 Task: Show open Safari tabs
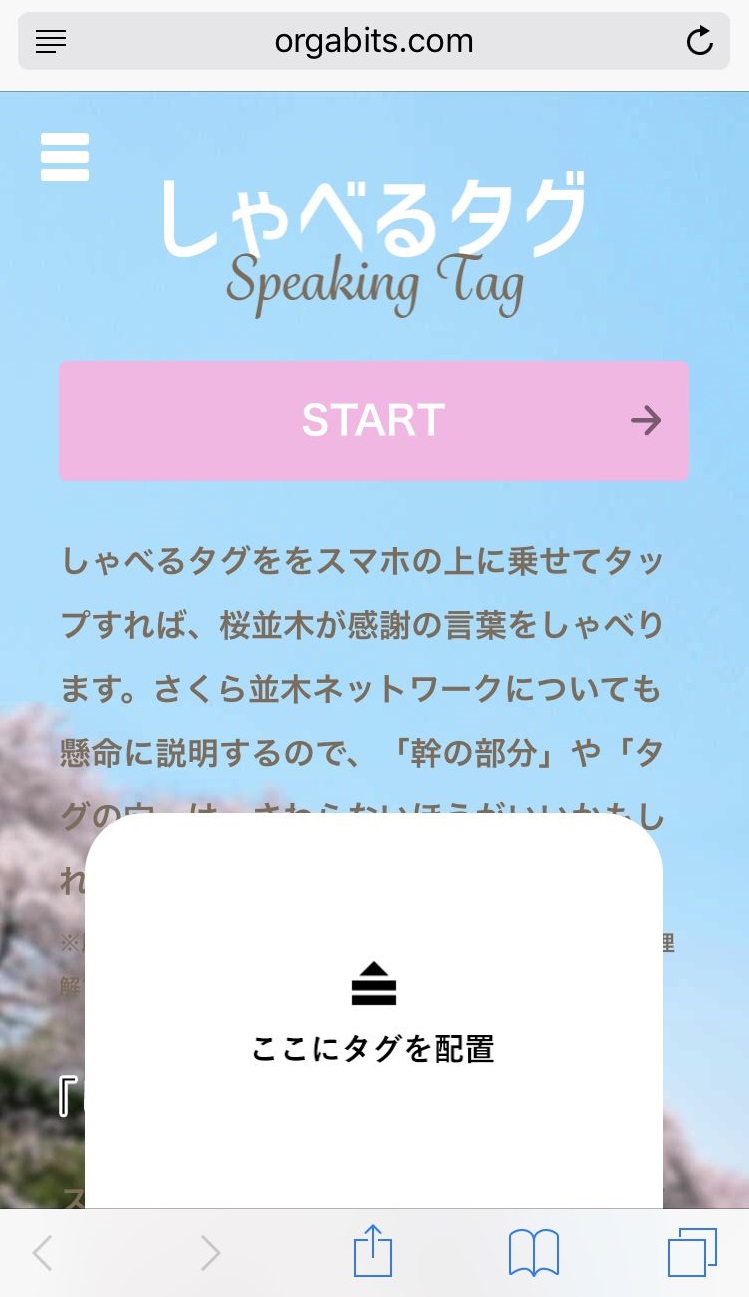(692, 1252)
